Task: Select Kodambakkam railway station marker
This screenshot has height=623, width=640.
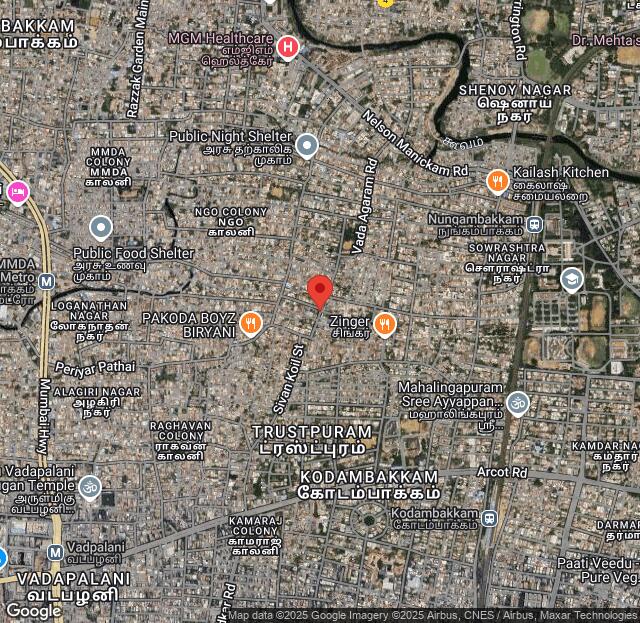Action: pyautogui.click(x=489, y=518)
